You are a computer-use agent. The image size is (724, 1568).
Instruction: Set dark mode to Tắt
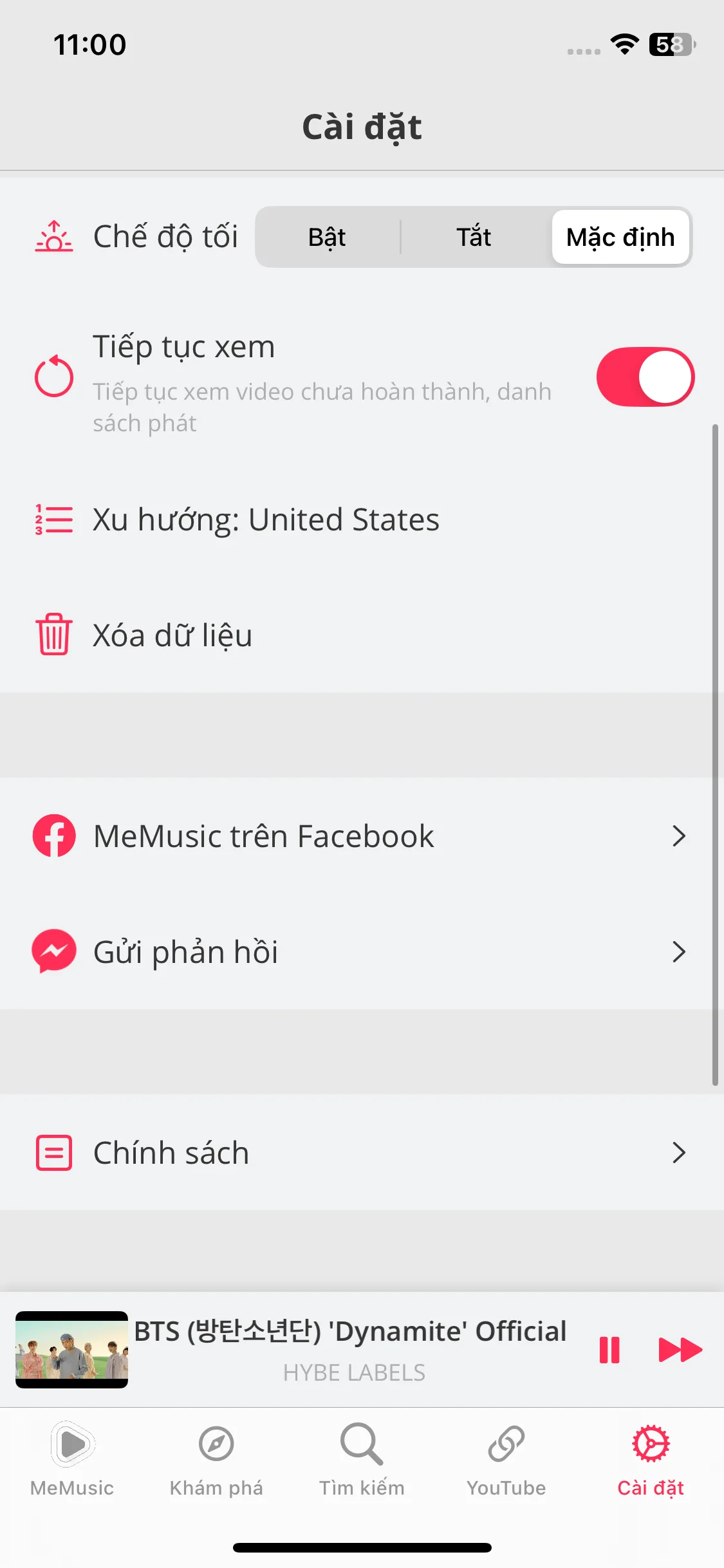click(474, 237)
